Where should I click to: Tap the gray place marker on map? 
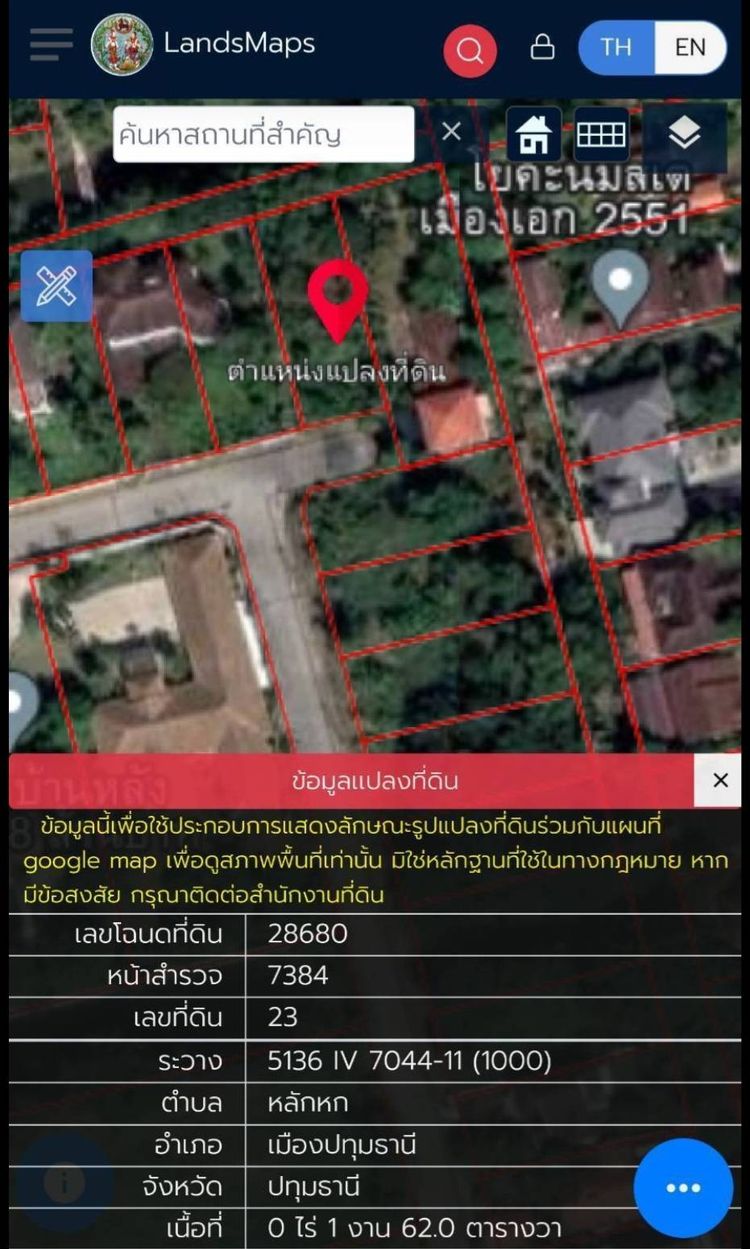coord(620,285)
